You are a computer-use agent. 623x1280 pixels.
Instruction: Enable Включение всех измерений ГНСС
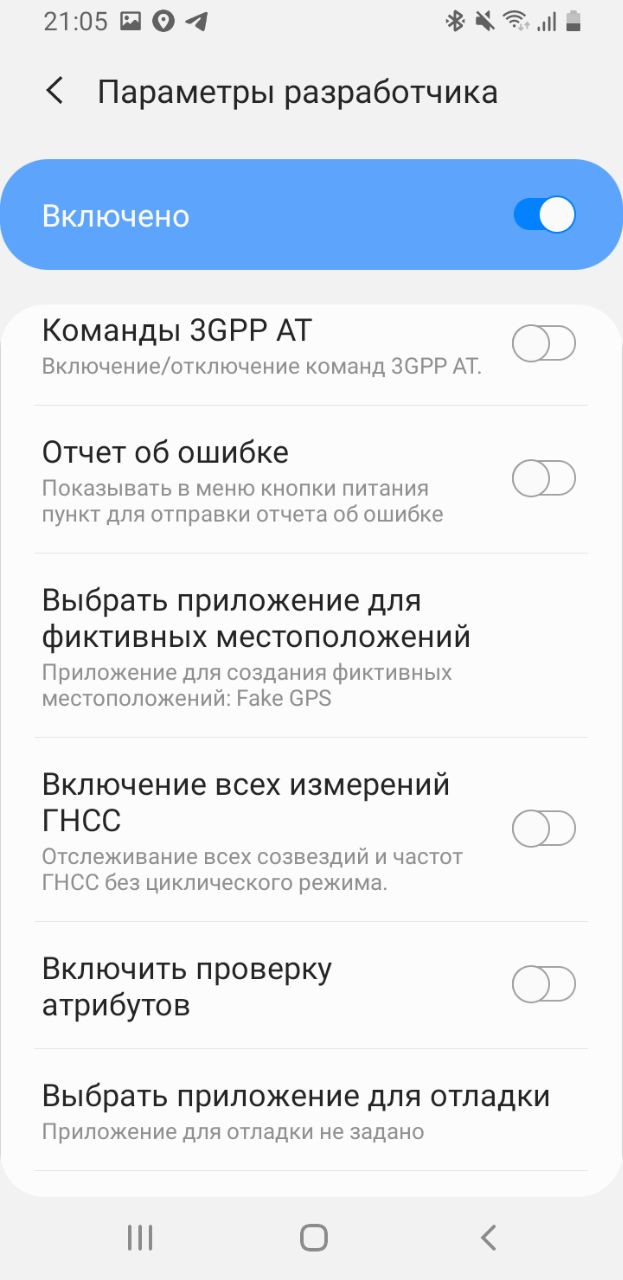coord(544,828)
